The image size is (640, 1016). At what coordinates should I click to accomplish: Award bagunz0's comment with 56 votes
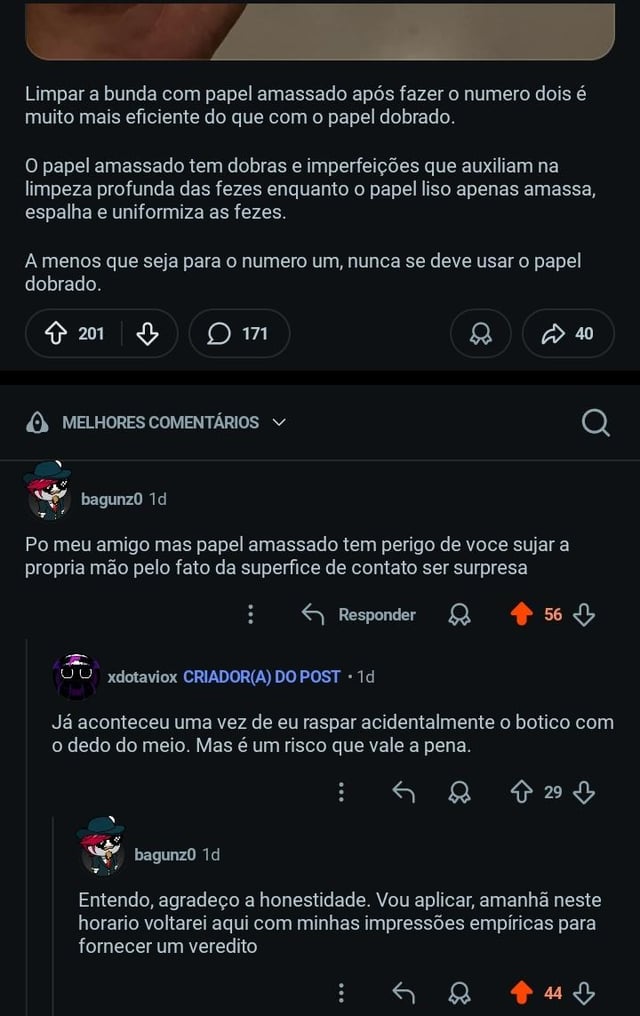click(460, 615)
